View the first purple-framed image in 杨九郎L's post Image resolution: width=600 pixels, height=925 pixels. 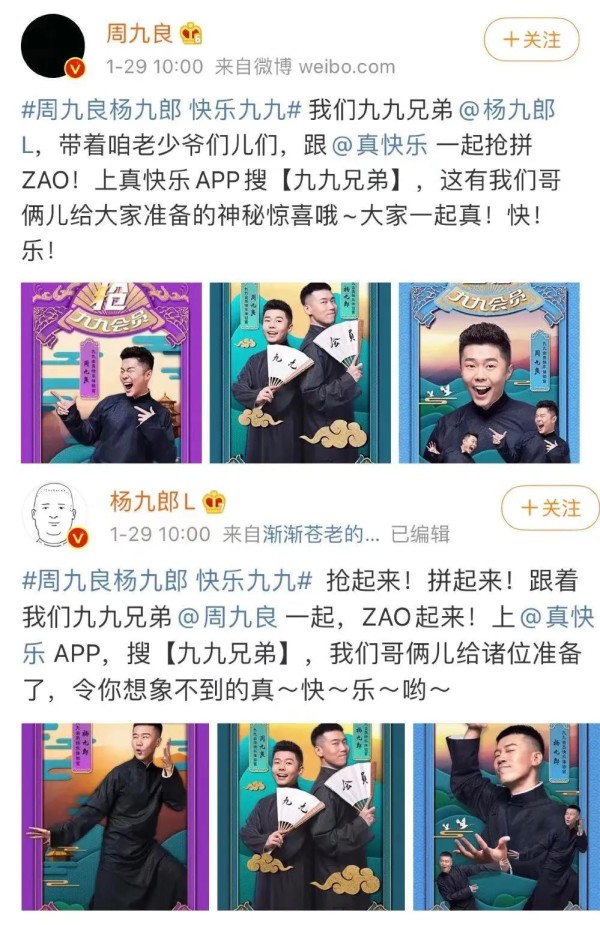115,816
